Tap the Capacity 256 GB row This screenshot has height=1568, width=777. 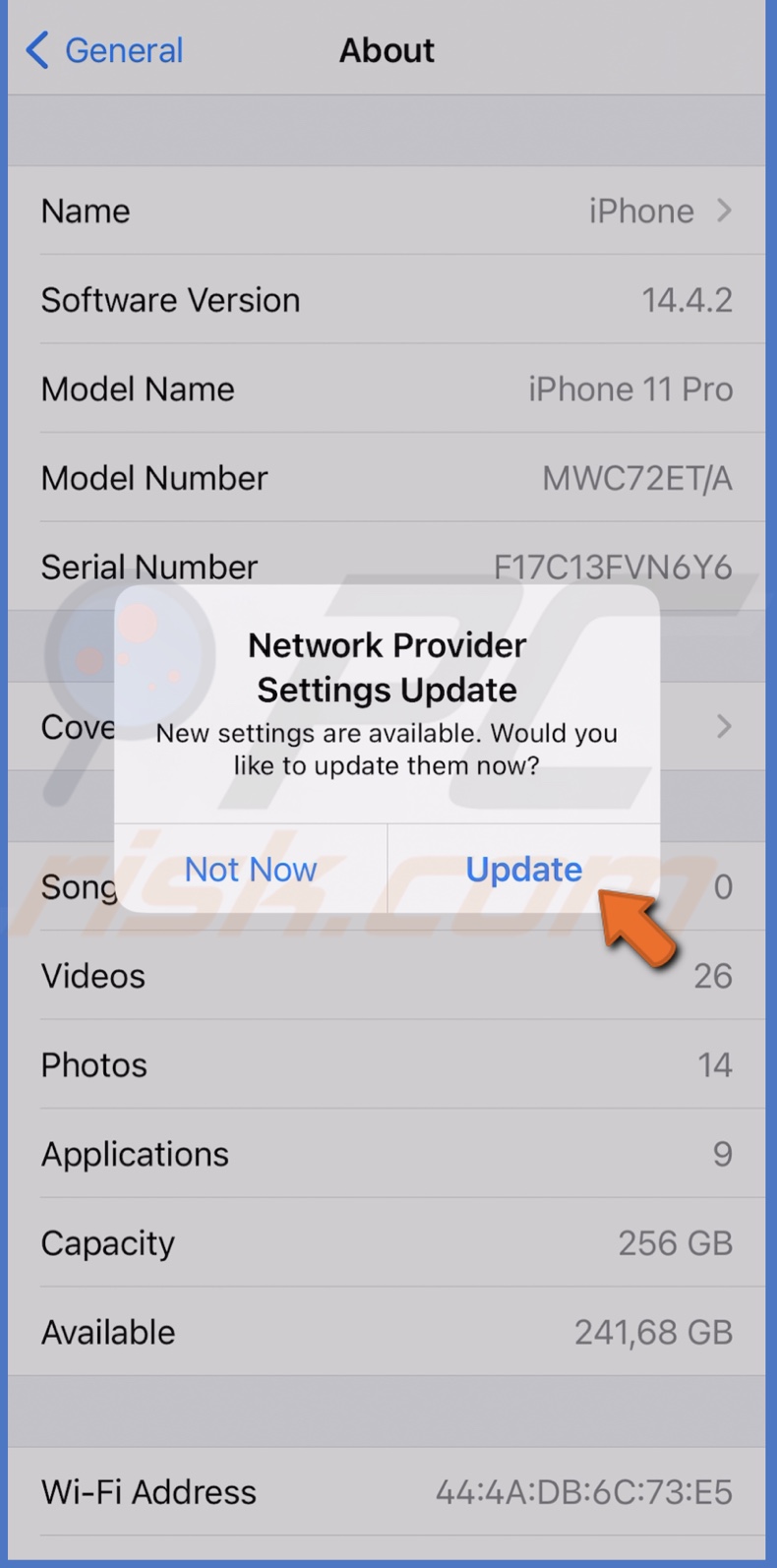388,1242
